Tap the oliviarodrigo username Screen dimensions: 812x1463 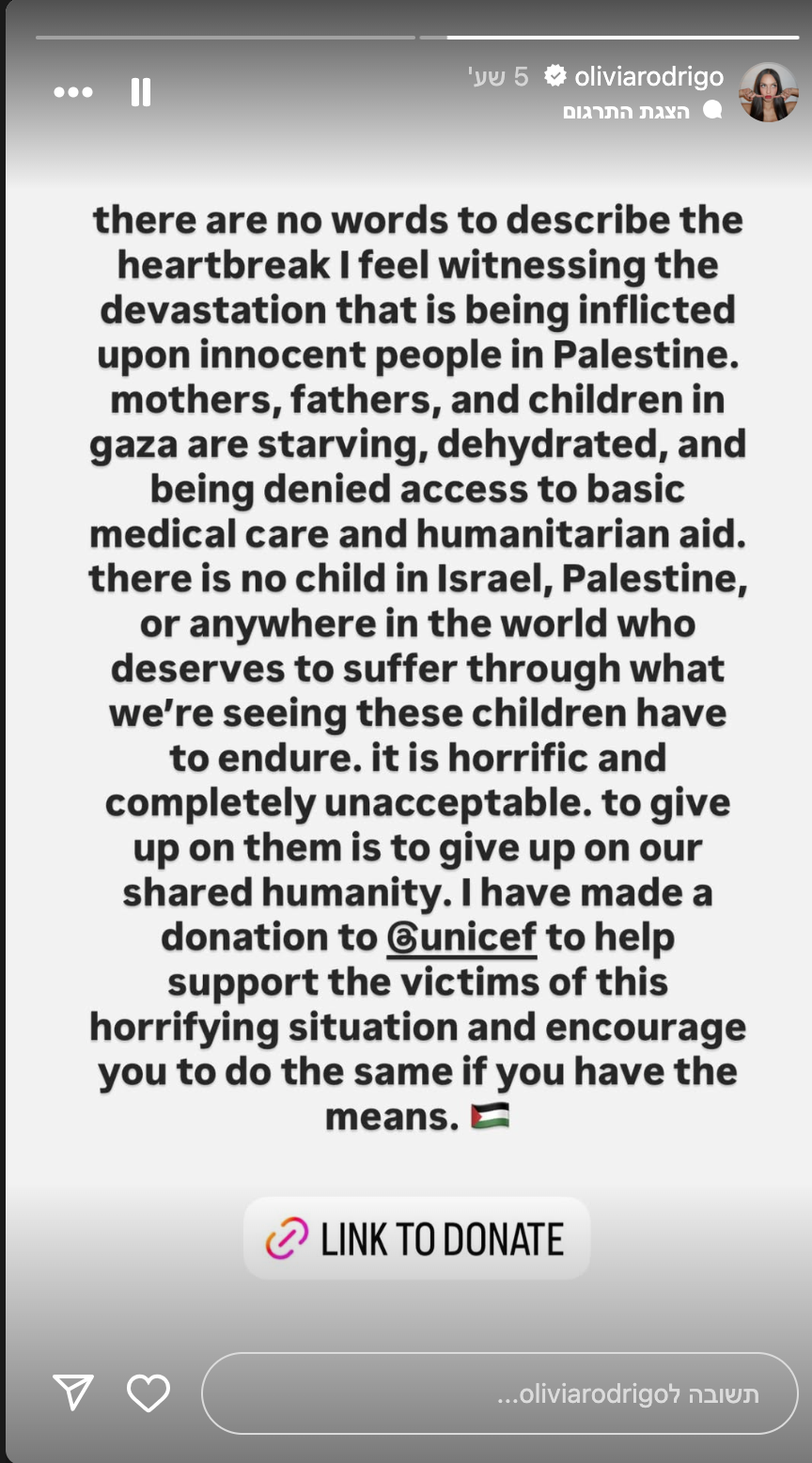click(x=648, y=76)
